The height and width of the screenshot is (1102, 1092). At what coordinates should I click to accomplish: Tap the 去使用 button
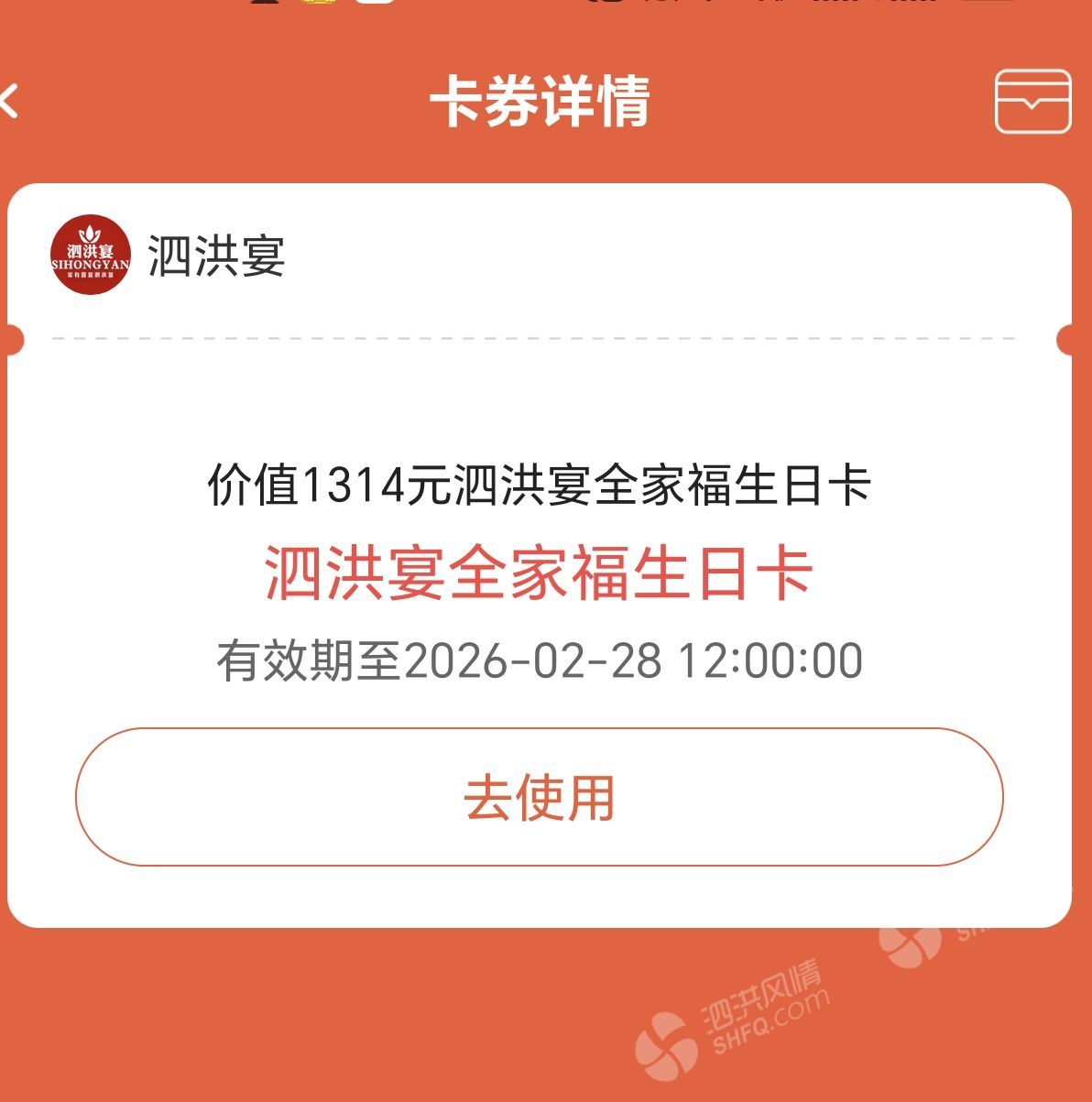click(539, 797)
